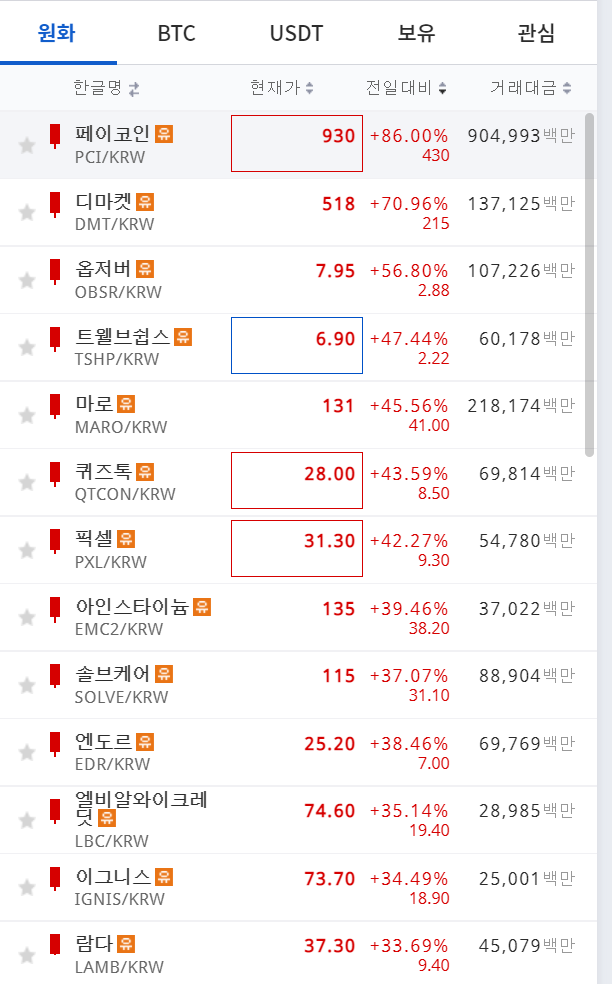Sort the list by 거래대금
Image resolution: width=612 pixels, height=984 pixels.
[530, 88]
